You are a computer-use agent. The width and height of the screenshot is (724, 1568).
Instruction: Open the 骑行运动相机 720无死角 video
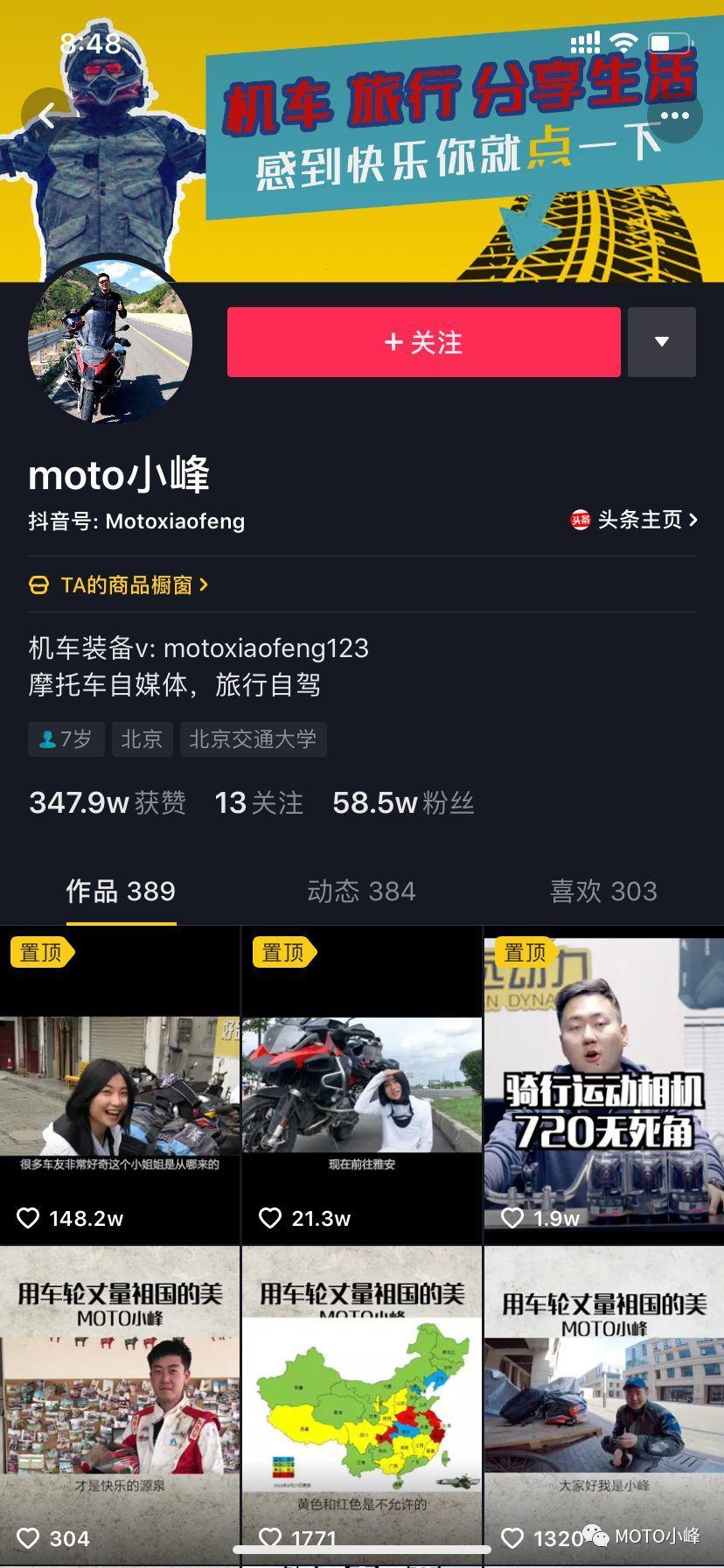[x=604, y=1085]
